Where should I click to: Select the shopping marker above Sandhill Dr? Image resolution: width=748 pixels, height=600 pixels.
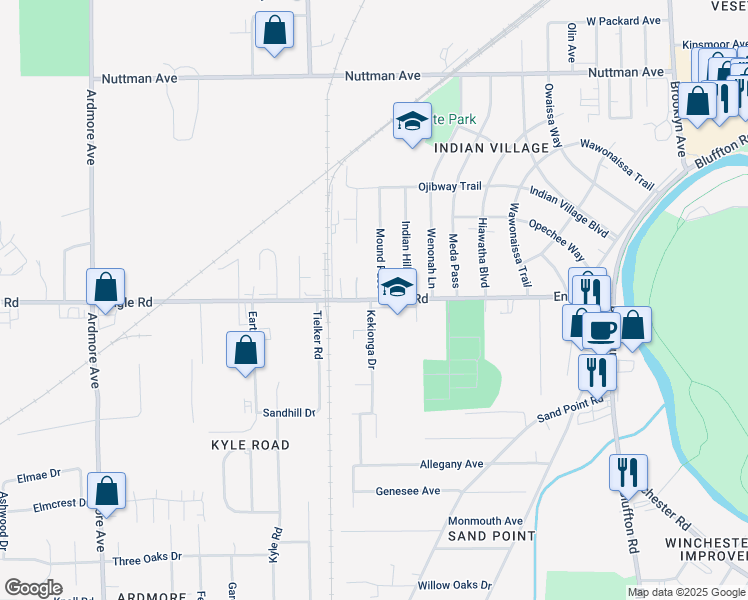[245, 351]
